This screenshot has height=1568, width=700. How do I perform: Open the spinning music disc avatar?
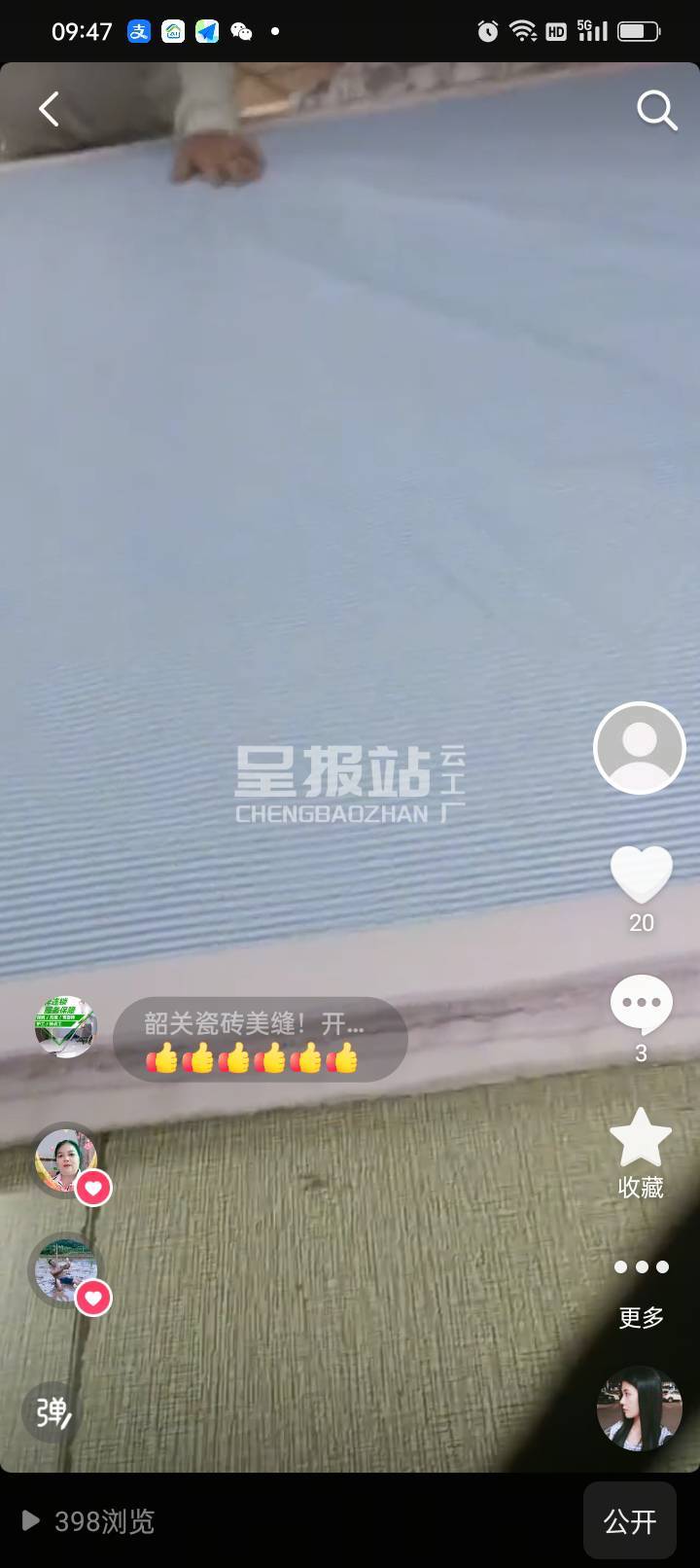tap(639, 1408)
